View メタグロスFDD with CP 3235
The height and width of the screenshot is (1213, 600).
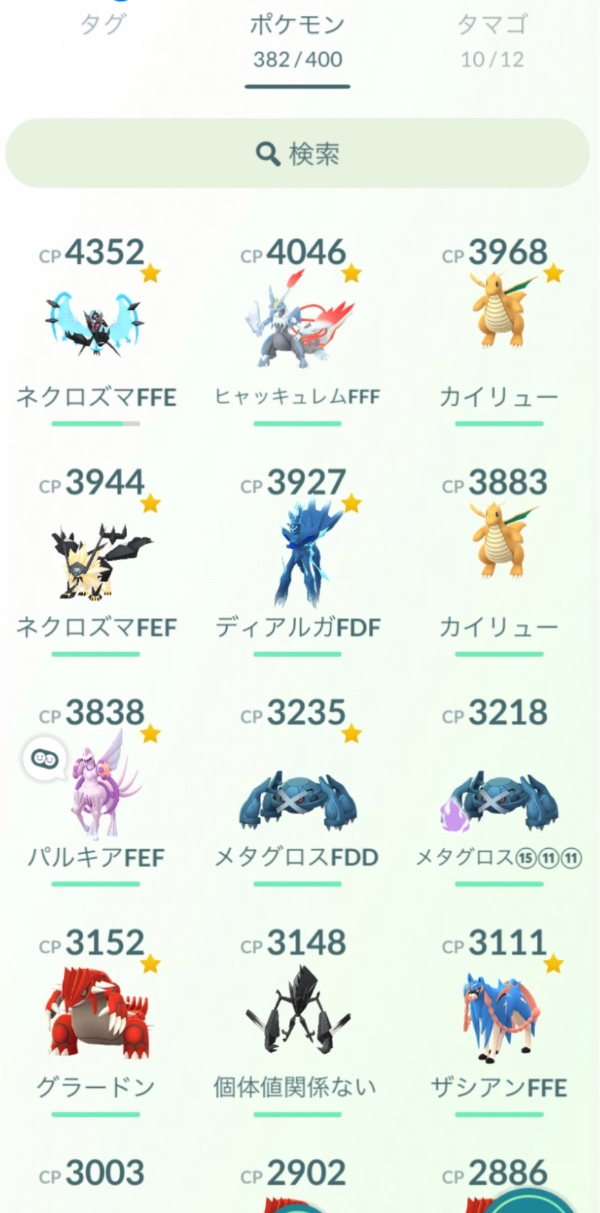pos(297,797)
